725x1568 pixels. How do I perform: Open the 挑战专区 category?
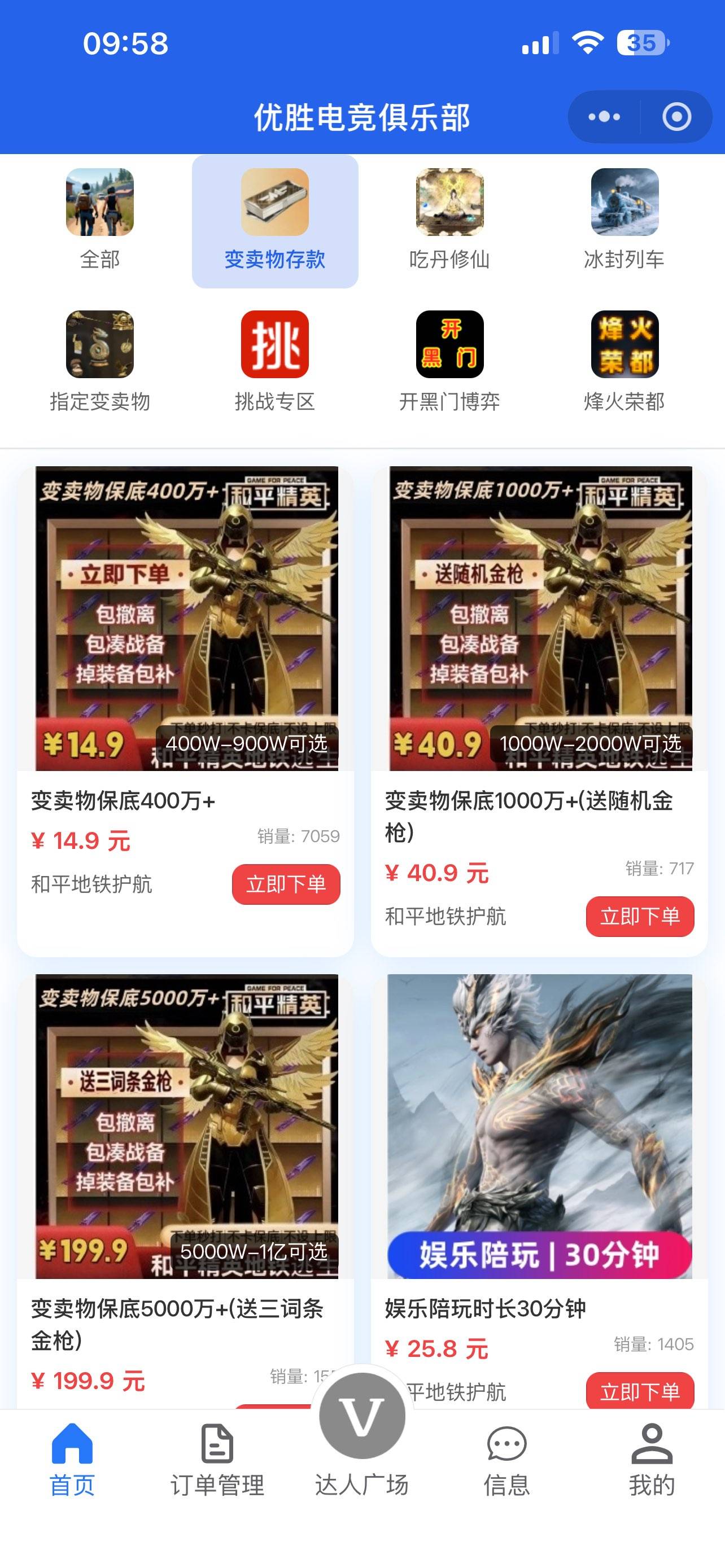[274, 362]
